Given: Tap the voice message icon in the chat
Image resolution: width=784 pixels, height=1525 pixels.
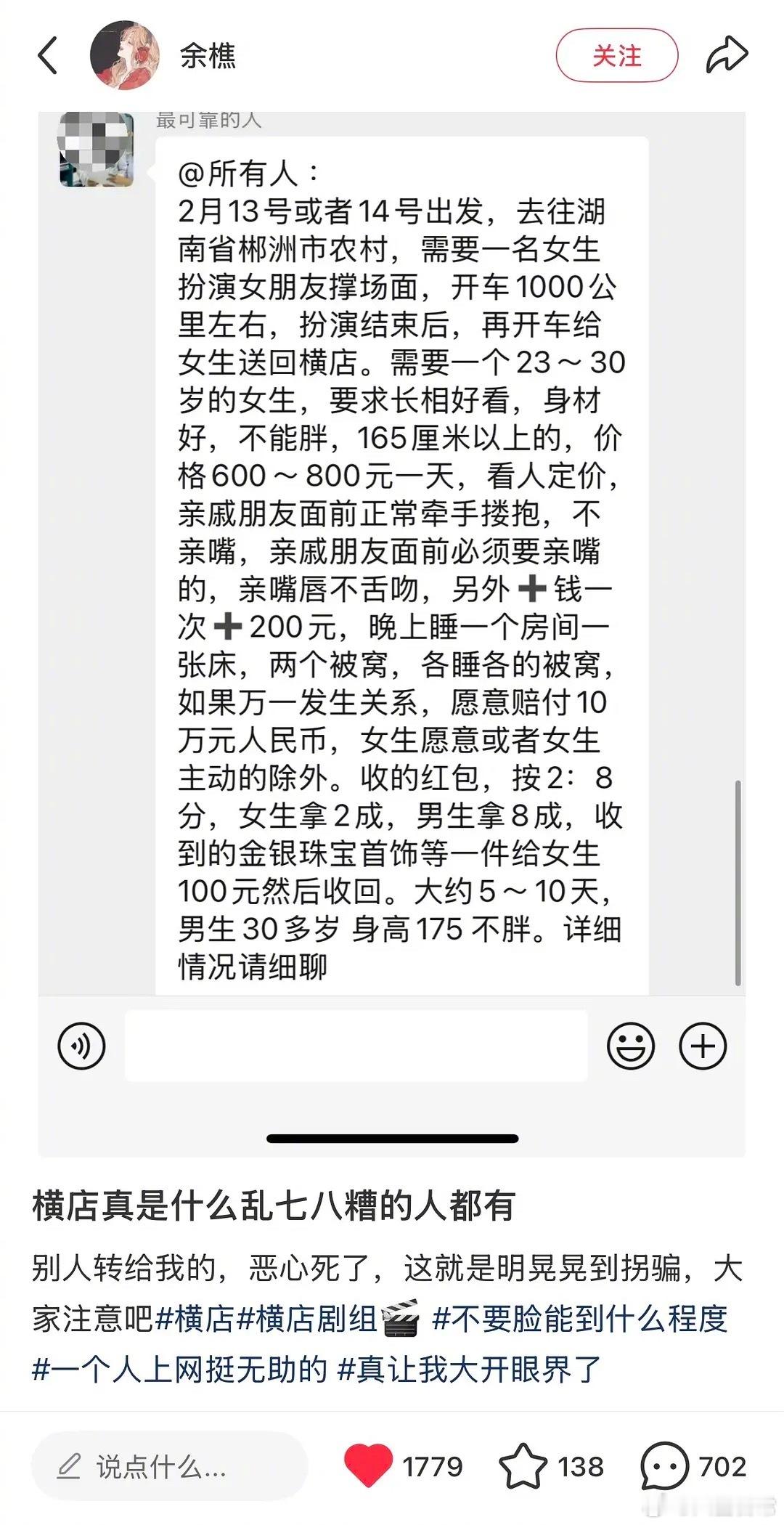Looking at the screenshot, I should point(82,1046).
